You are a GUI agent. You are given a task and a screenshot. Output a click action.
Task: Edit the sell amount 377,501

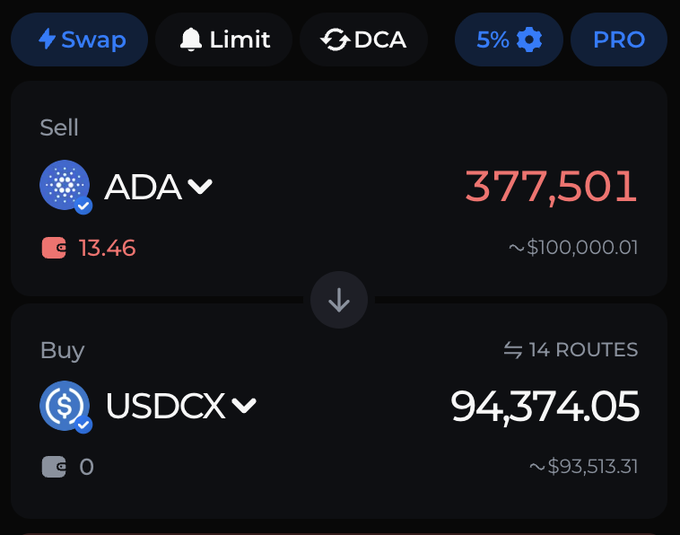pos(551,186)
